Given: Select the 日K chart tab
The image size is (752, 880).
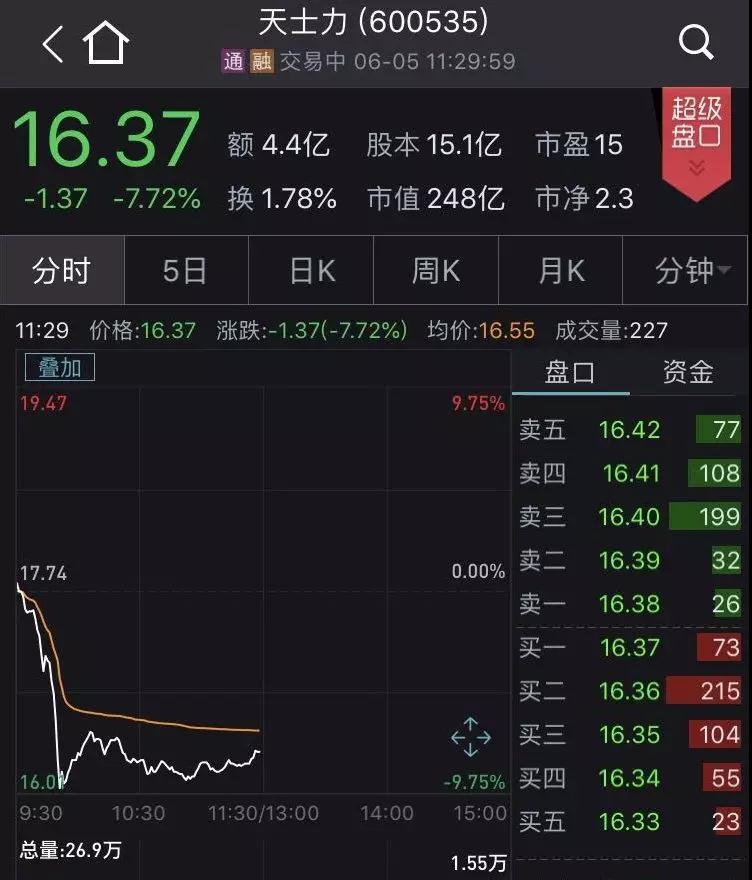Looking at the screenshot, I should click(311, 271).
